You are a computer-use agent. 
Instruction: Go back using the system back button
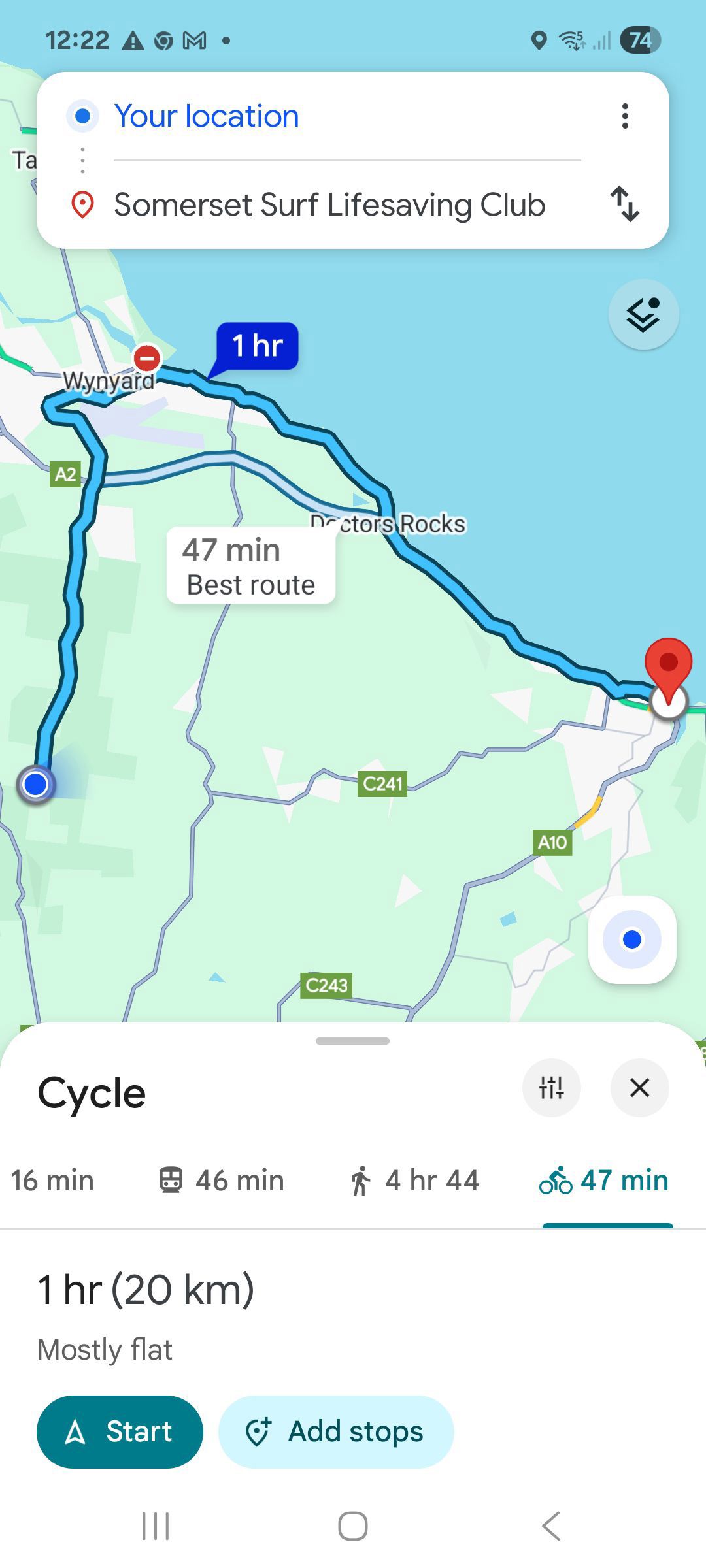tap(550, 1526)
